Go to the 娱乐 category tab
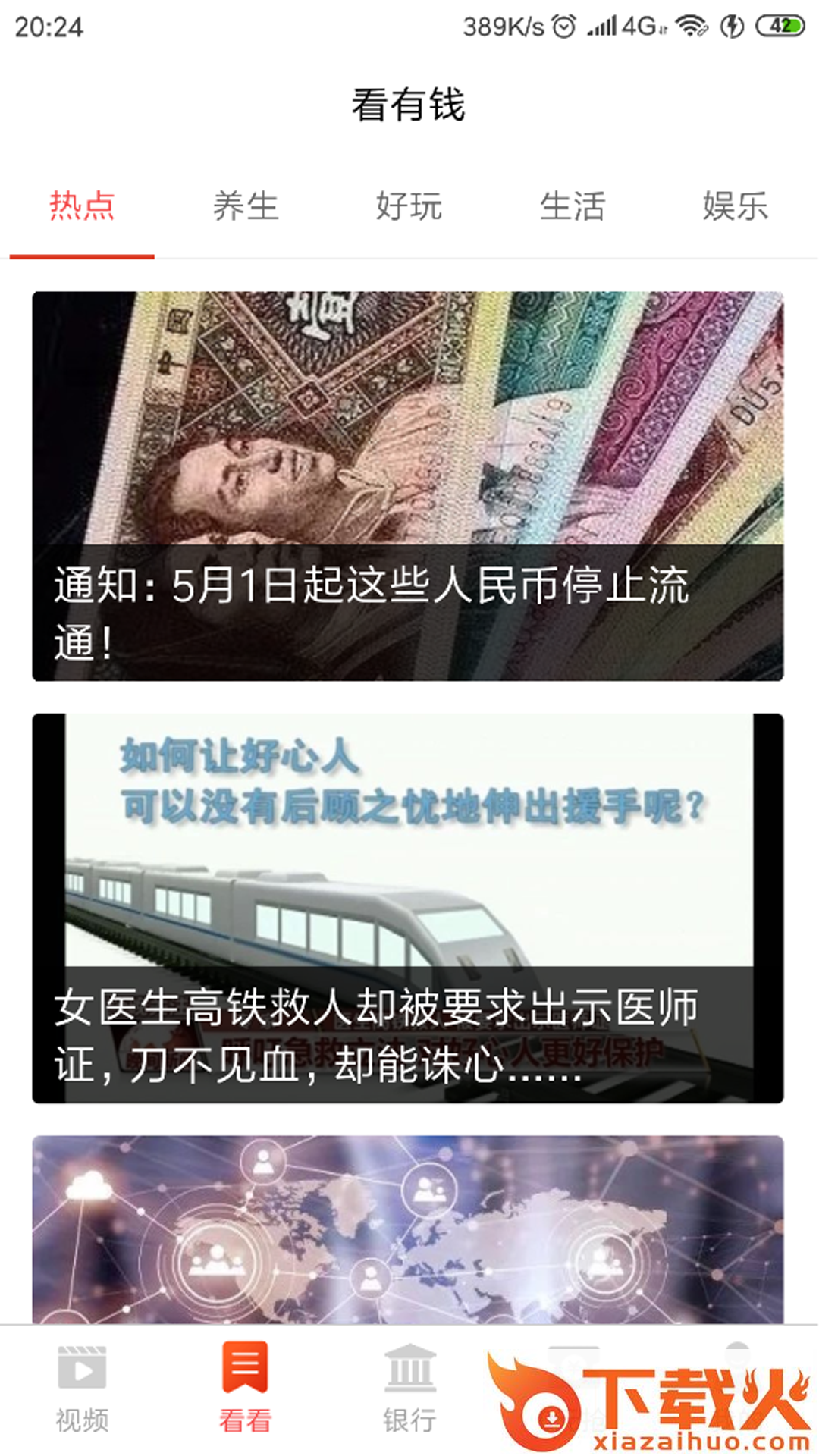 [x=735, y=206]
